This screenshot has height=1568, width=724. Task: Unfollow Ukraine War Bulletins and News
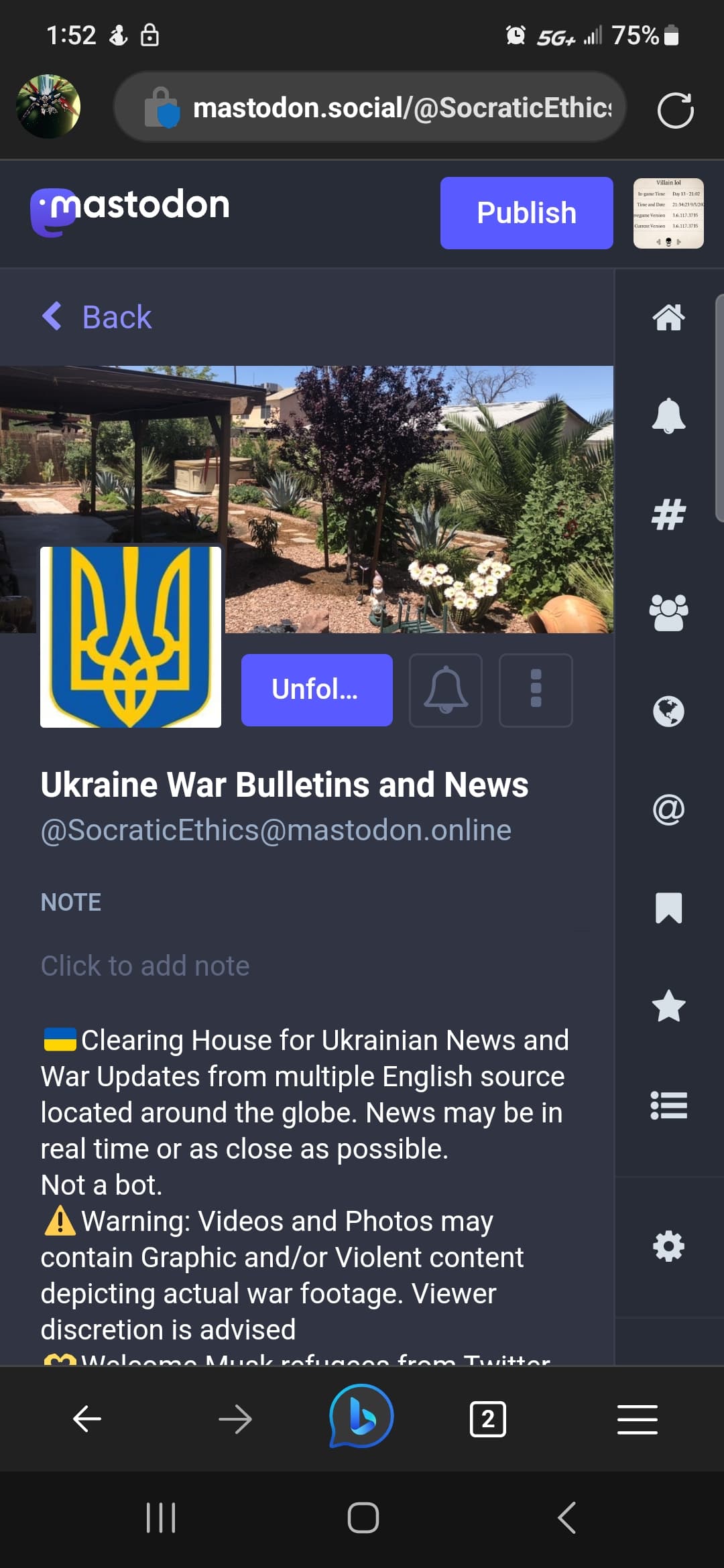(316, 690)
